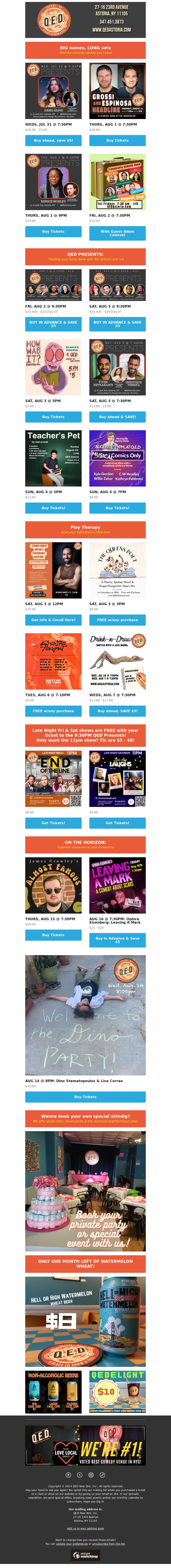Buy in advance for Fri Aug 2 9:30PM show
This screenshot has height=1568, width=171.
[x=53, y=324]
